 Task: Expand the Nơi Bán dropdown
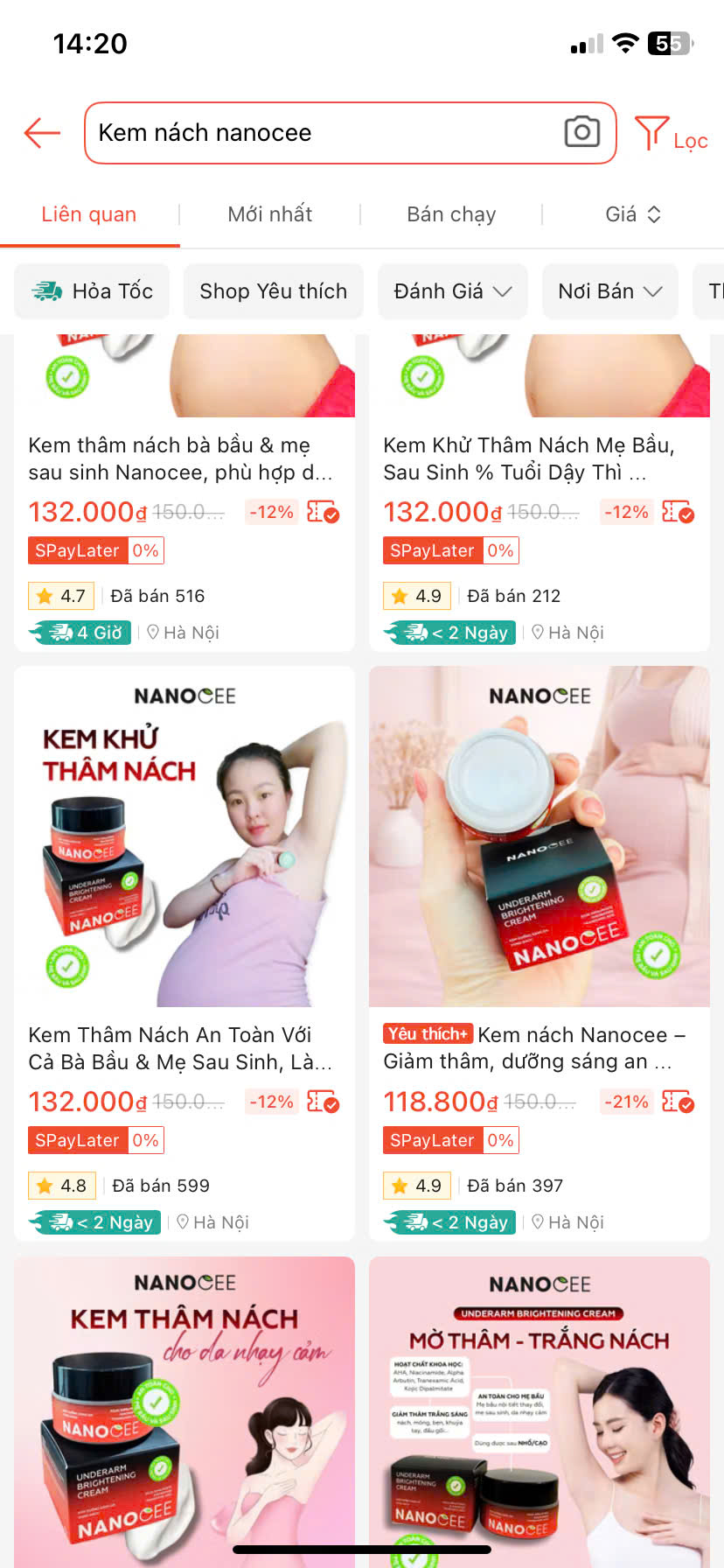pos(609,291)
